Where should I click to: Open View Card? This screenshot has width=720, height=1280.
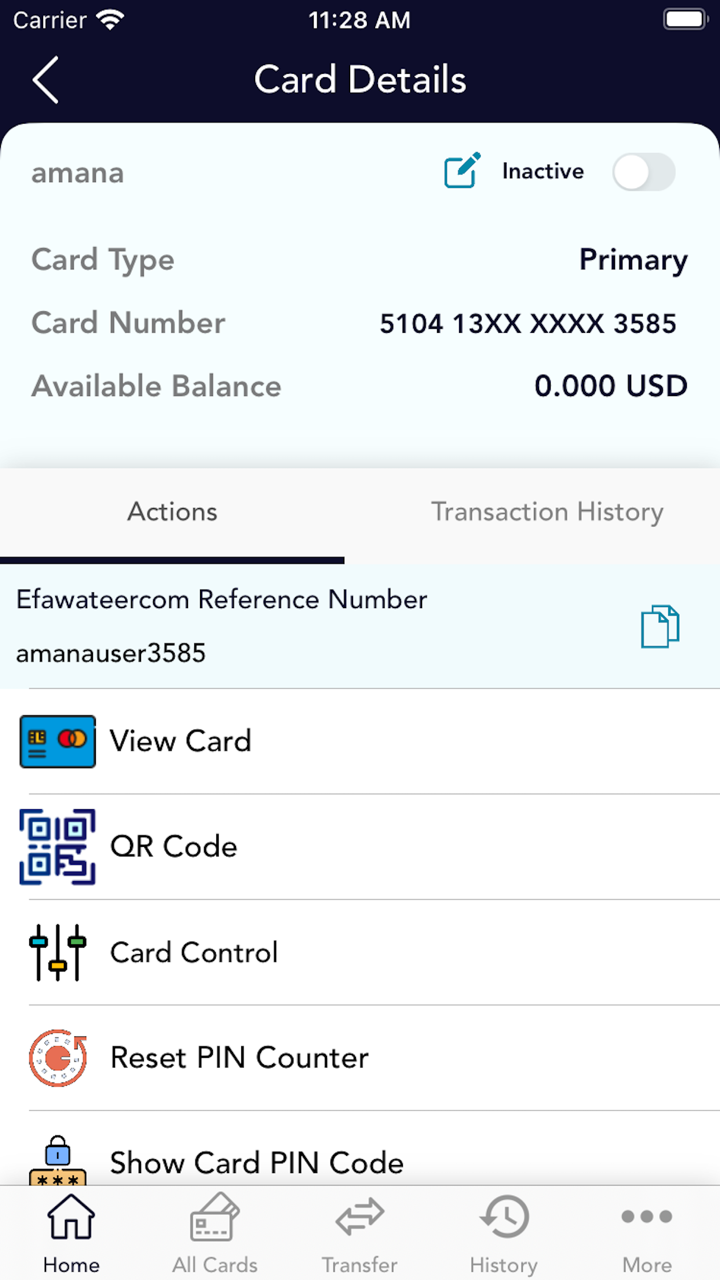[x=180, y=741]
